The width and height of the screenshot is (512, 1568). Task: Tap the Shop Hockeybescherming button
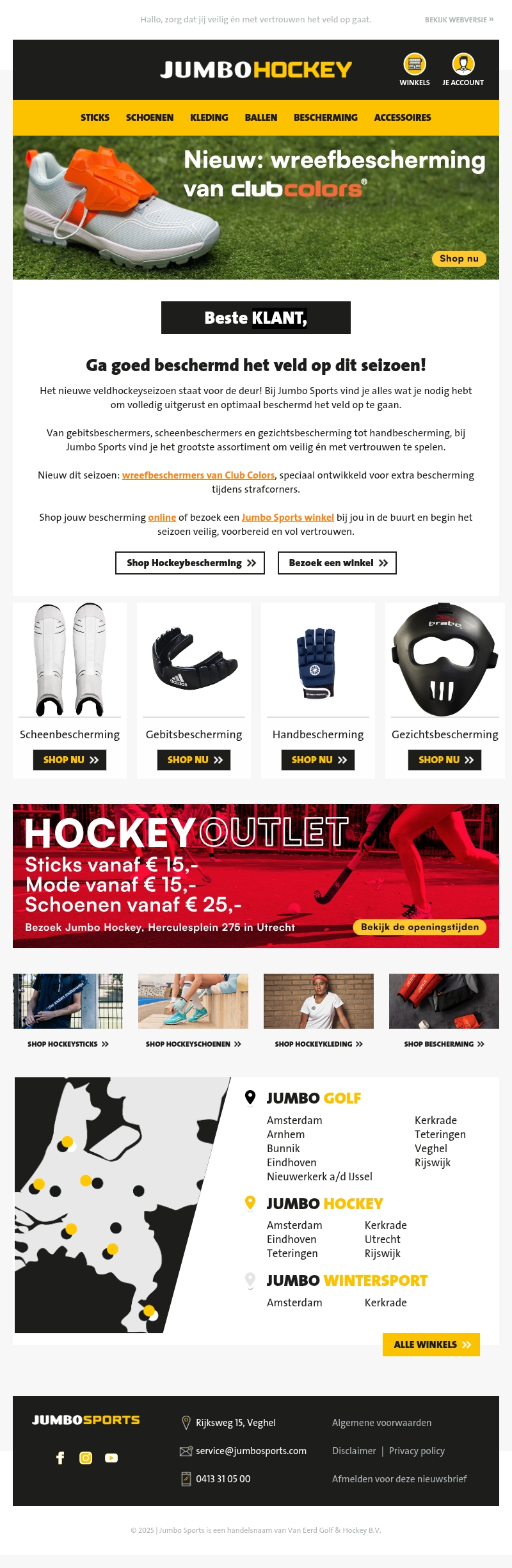[x=190, y=563]
